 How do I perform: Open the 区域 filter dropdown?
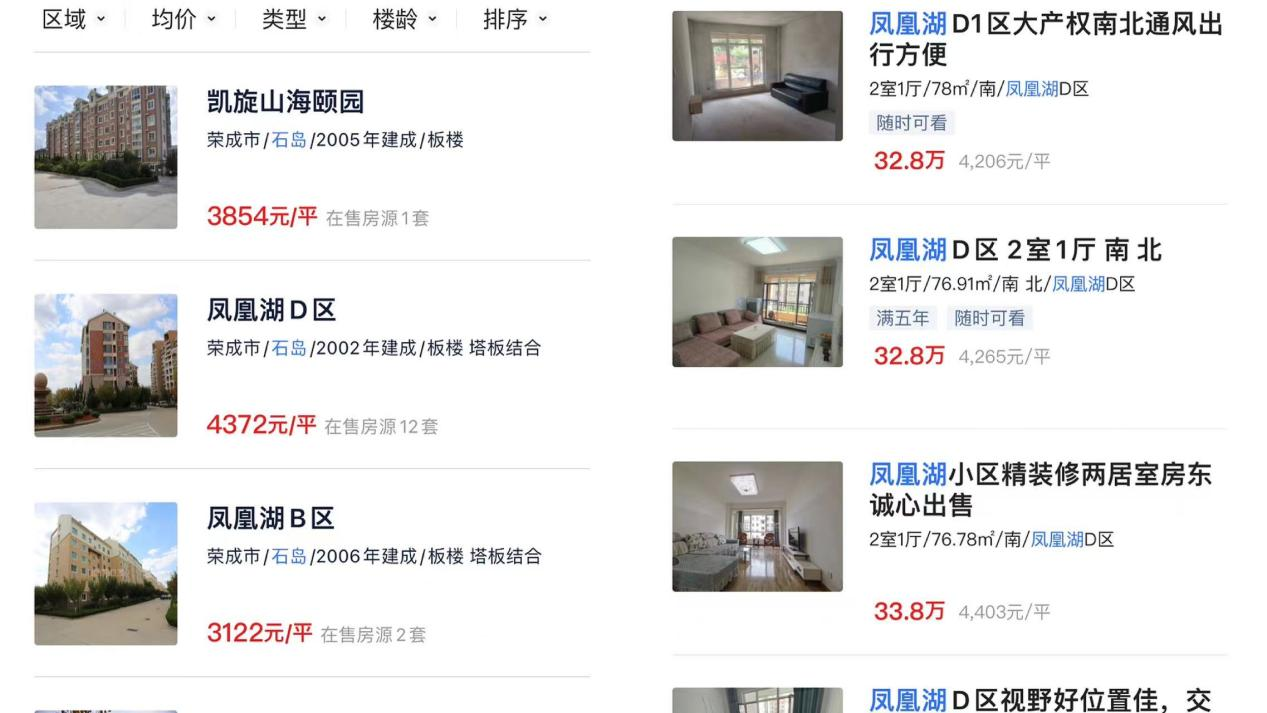coord(73,19)
